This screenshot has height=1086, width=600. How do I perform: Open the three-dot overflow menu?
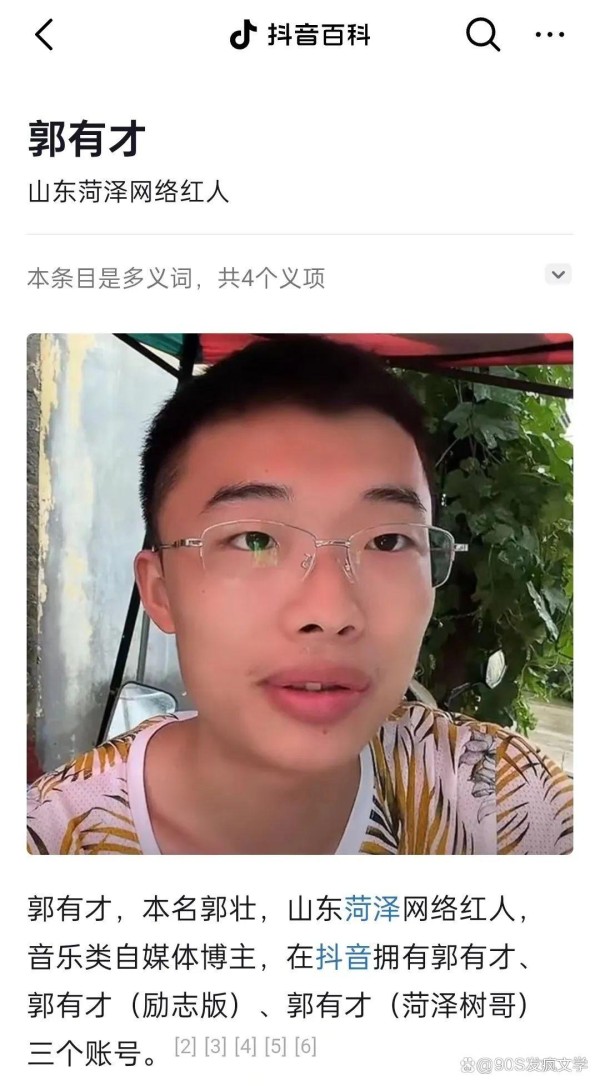tap(550, 34)
